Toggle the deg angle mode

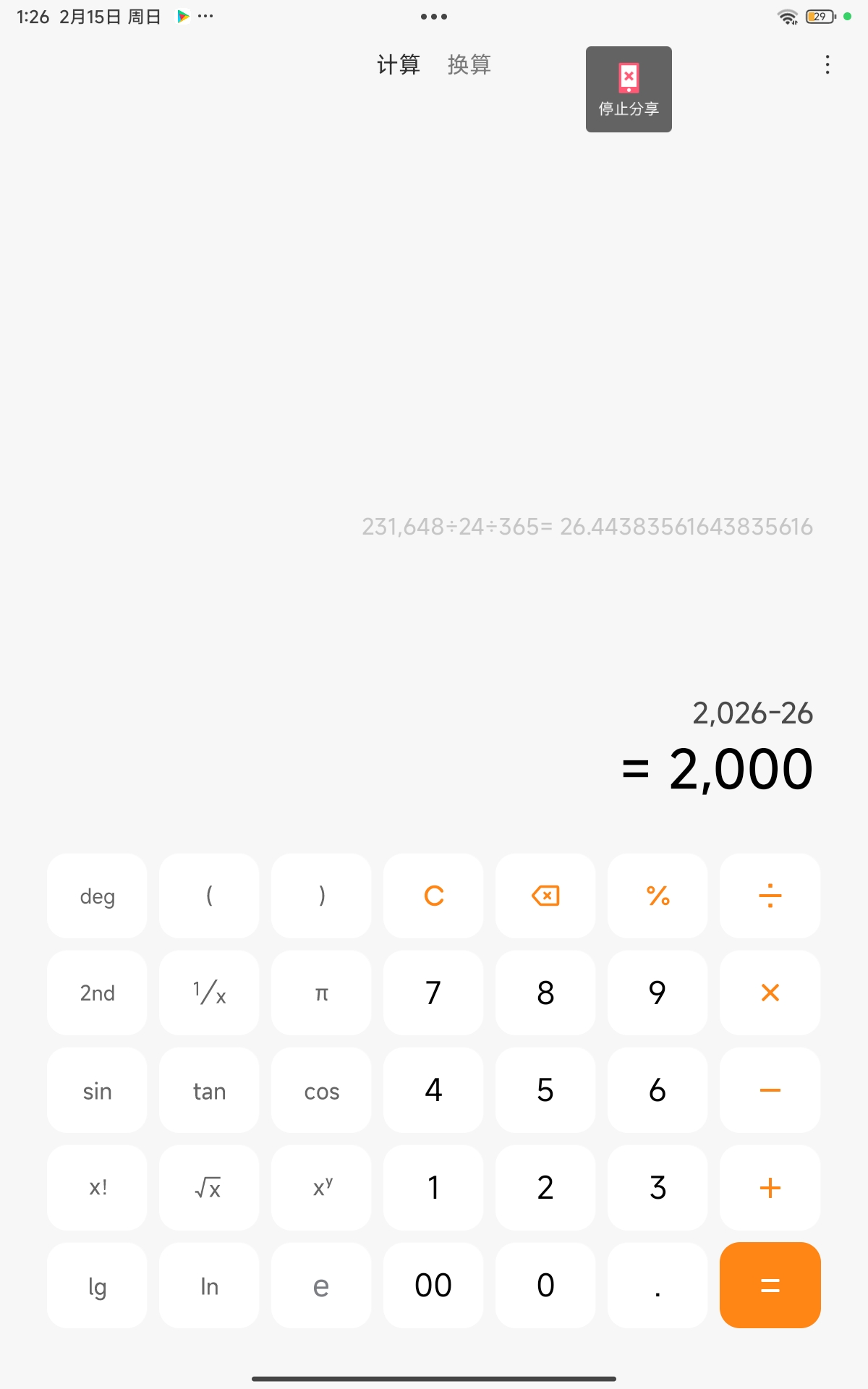(97, 896)
